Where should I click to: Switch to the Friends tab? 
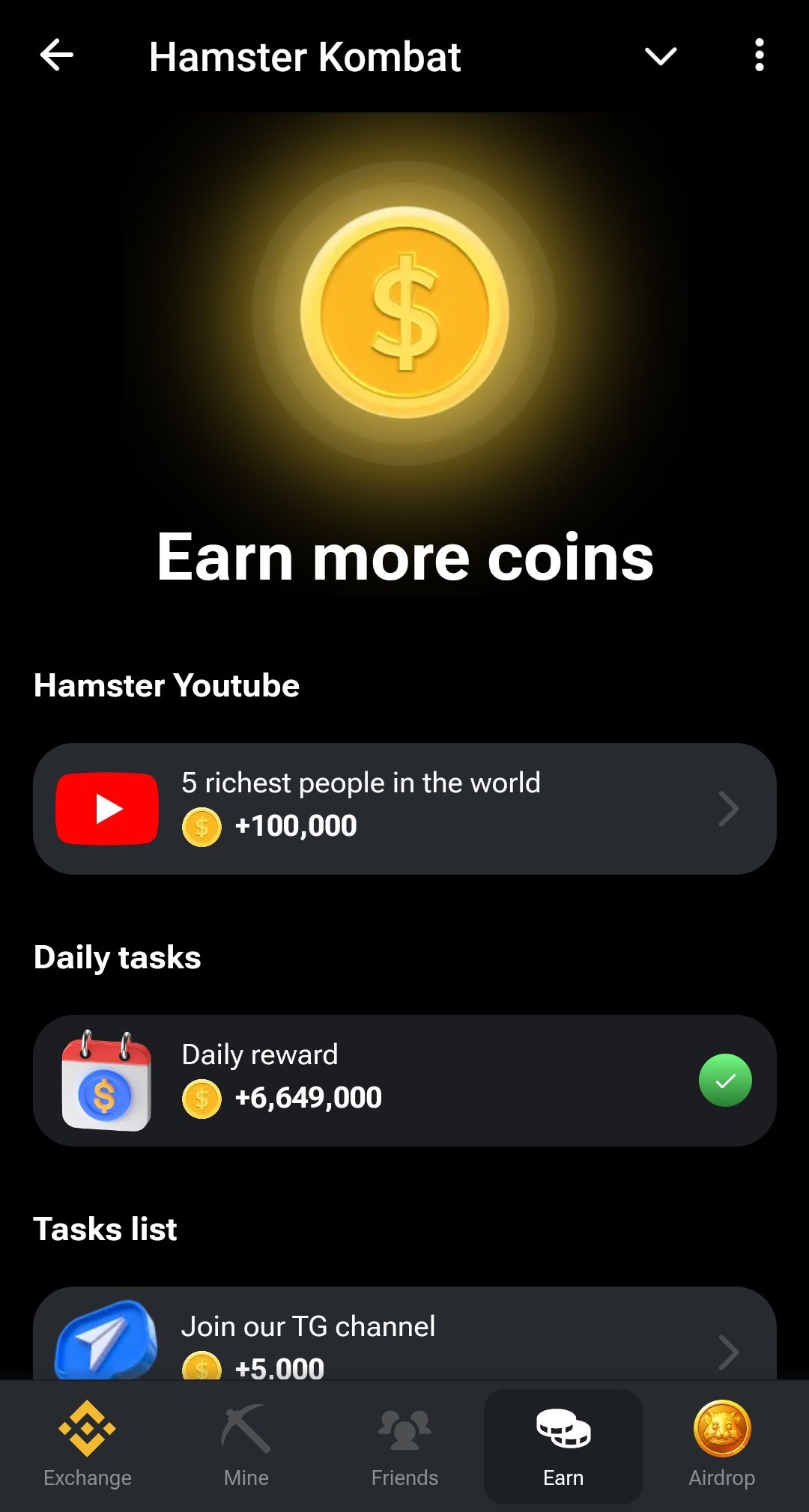pyautogui.click(x=404, y=1445)
